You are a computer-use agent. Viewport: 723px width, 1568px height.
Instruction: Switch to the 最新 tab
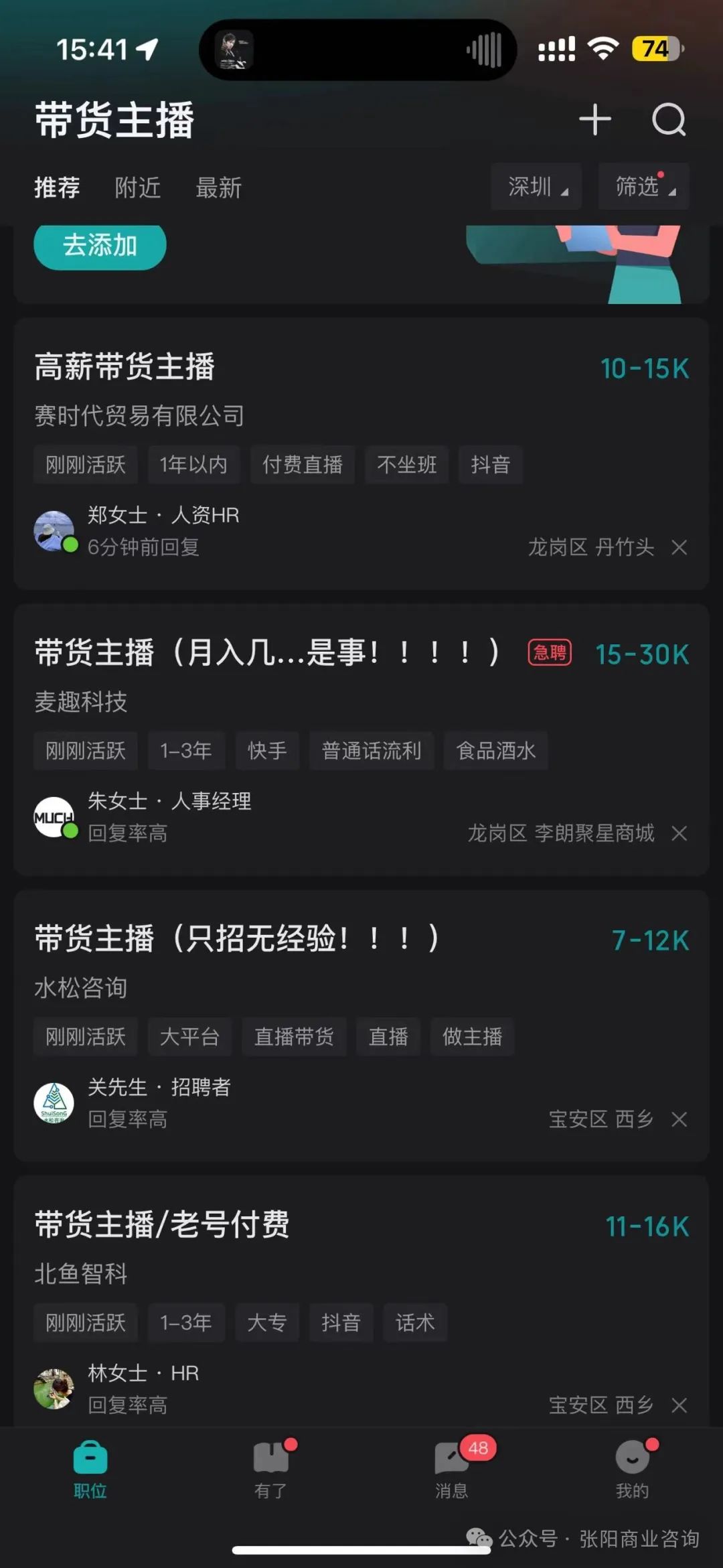218,188
